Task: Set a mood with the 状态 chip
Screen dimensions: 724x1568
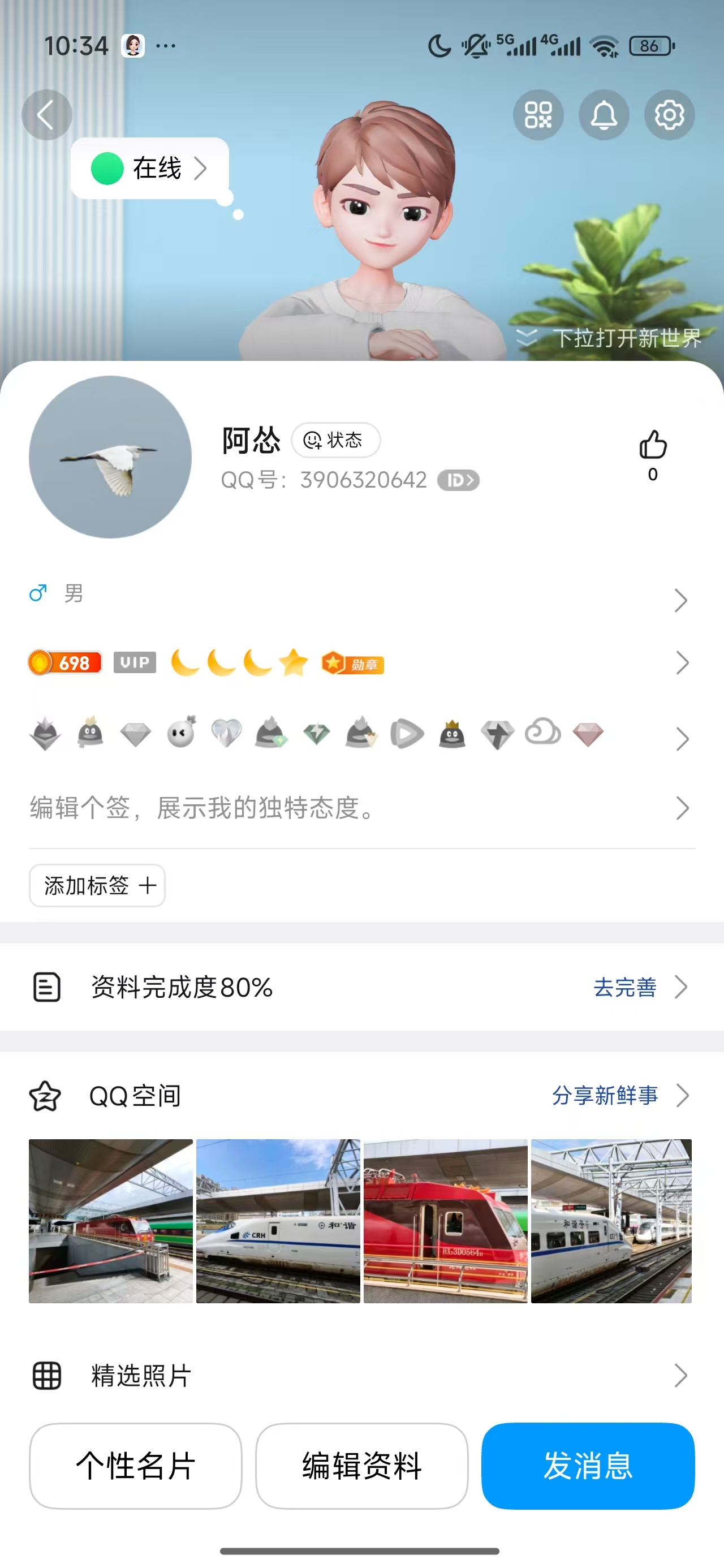Action: point(335,440)
